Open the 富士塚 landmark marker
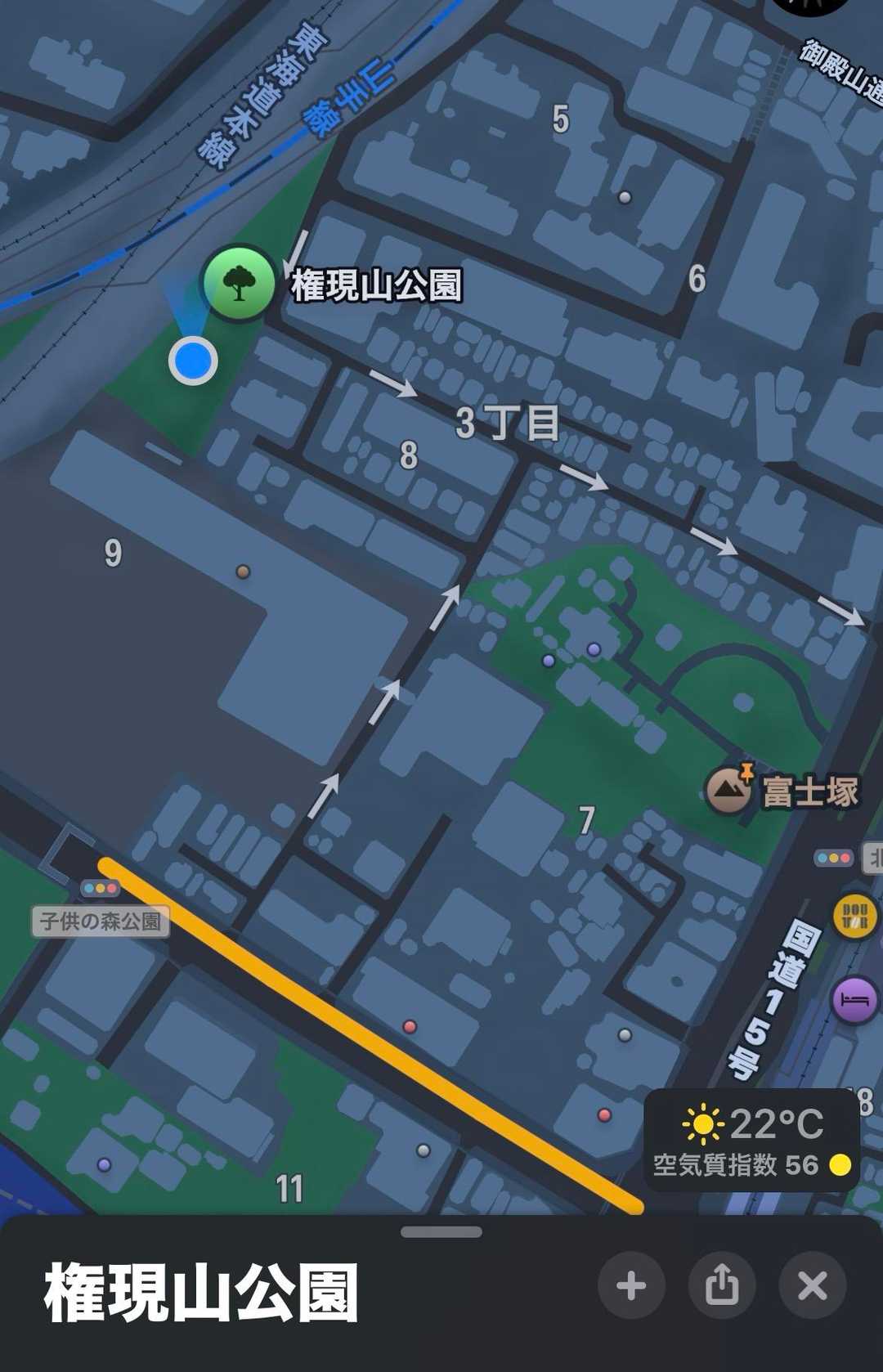This screenshot has height=1372, width=883. (728, 791)
